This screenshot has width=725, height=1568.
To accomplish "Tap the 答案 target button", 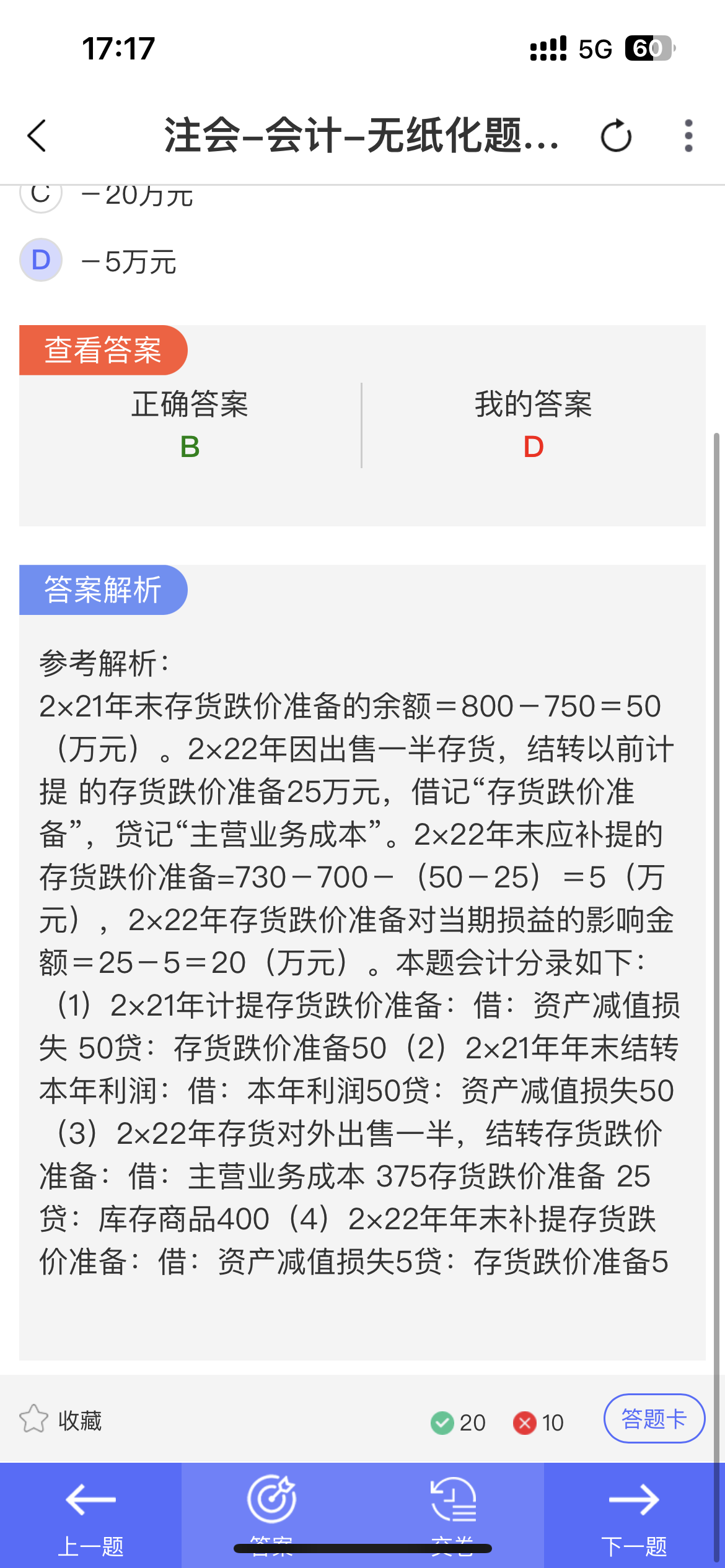I will [271, 1511].
